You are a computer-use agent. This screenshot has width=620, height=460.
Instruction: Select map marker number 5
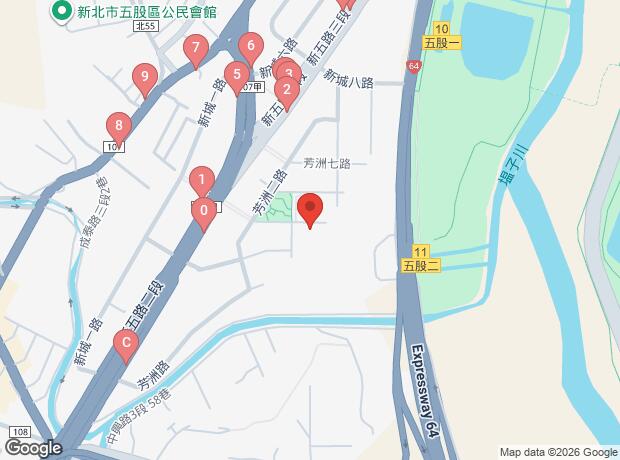coord(236,73)
